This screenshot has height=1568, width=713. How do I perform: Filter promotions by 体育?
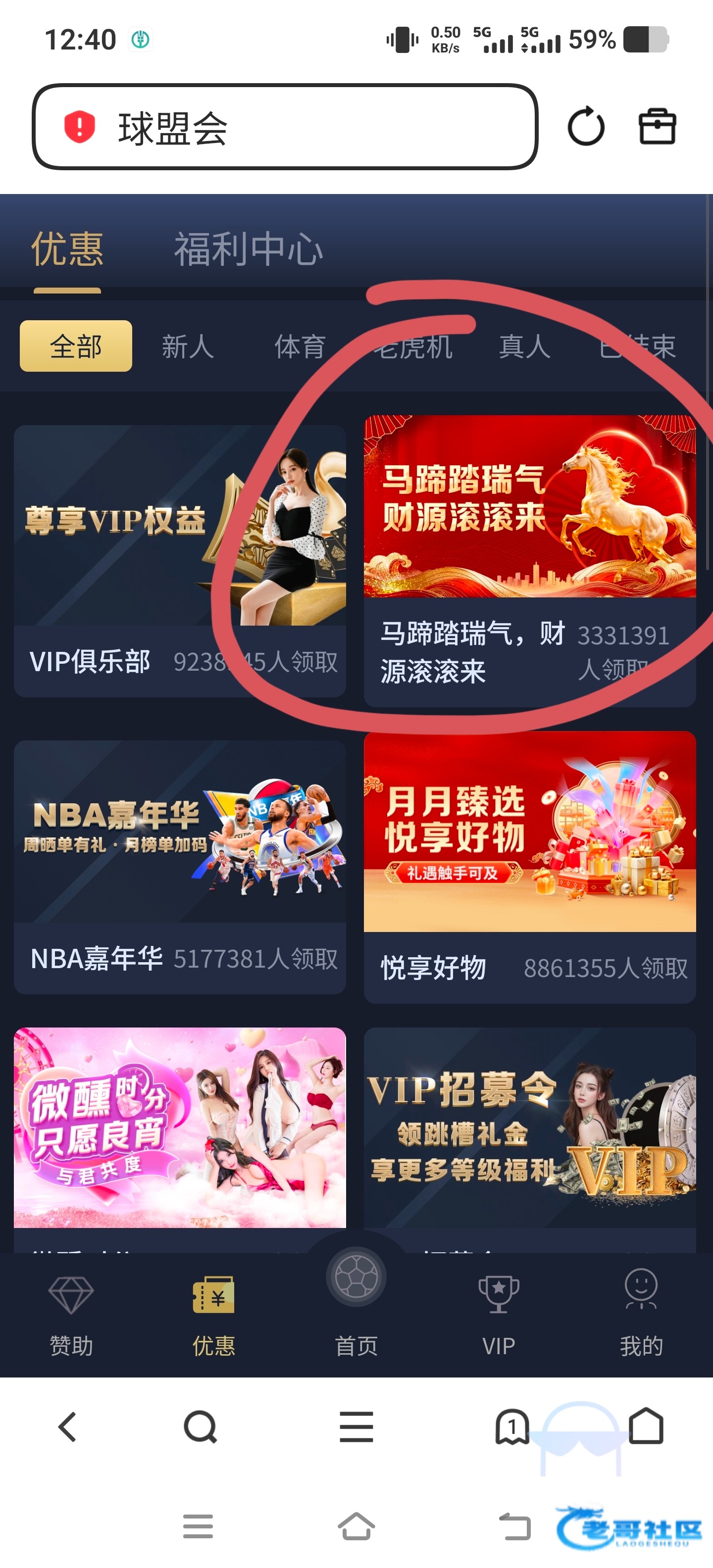tap(300, 346)
